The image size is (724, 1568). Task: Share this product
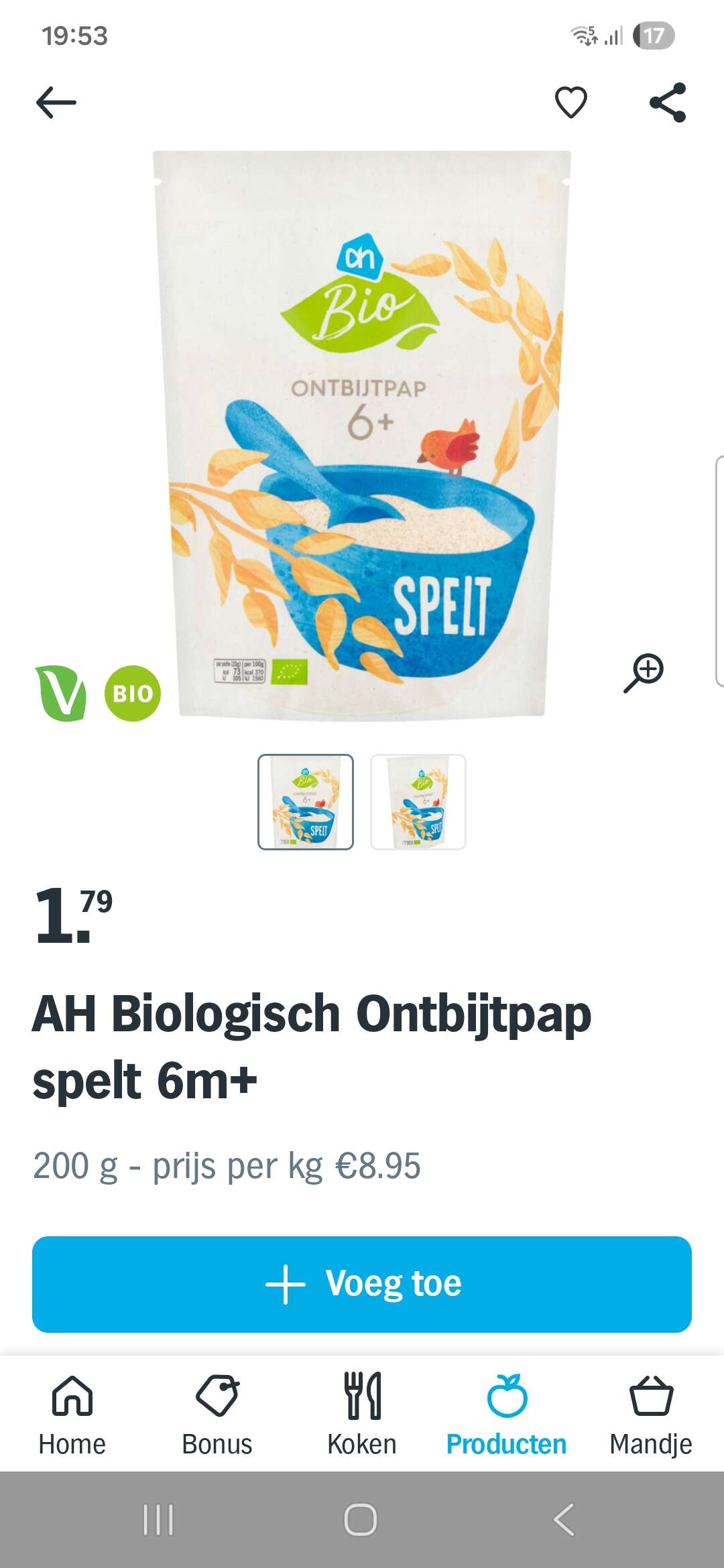pos(668,103)
